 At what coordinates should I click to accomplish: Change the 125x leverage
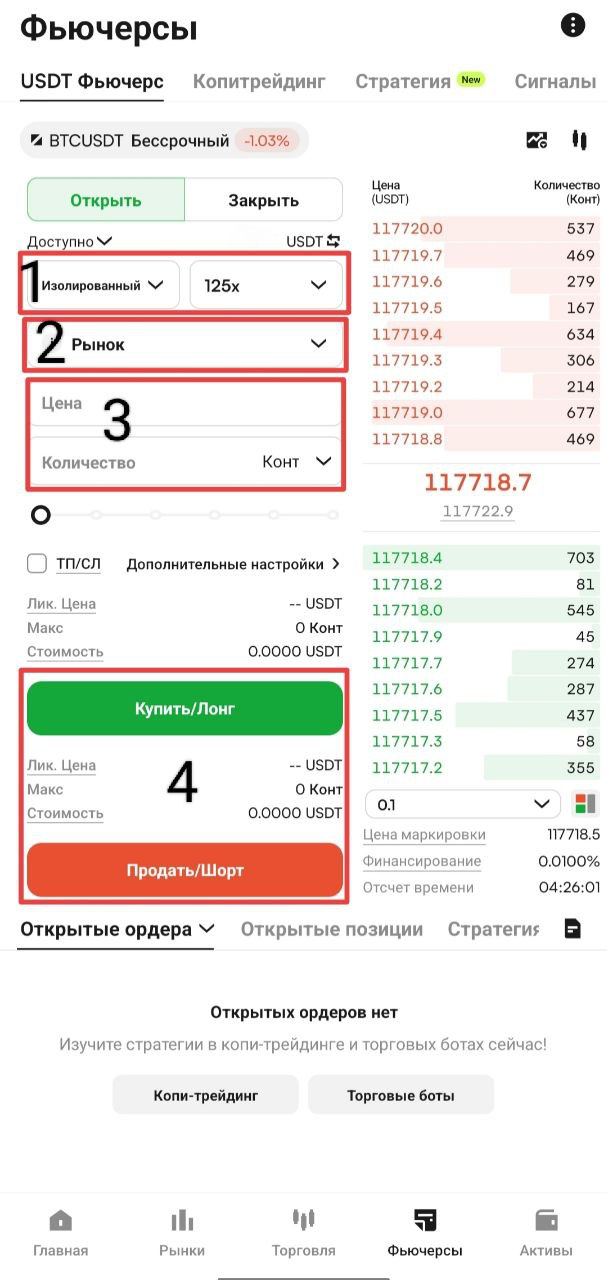point(266,285)
